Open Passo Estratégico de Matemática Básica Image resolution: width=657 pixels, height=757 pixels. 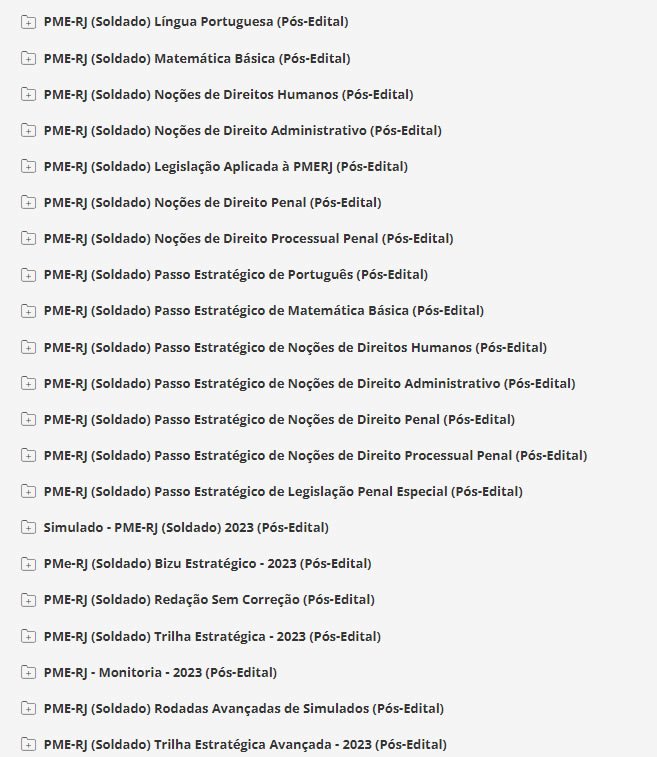(28, 310)
